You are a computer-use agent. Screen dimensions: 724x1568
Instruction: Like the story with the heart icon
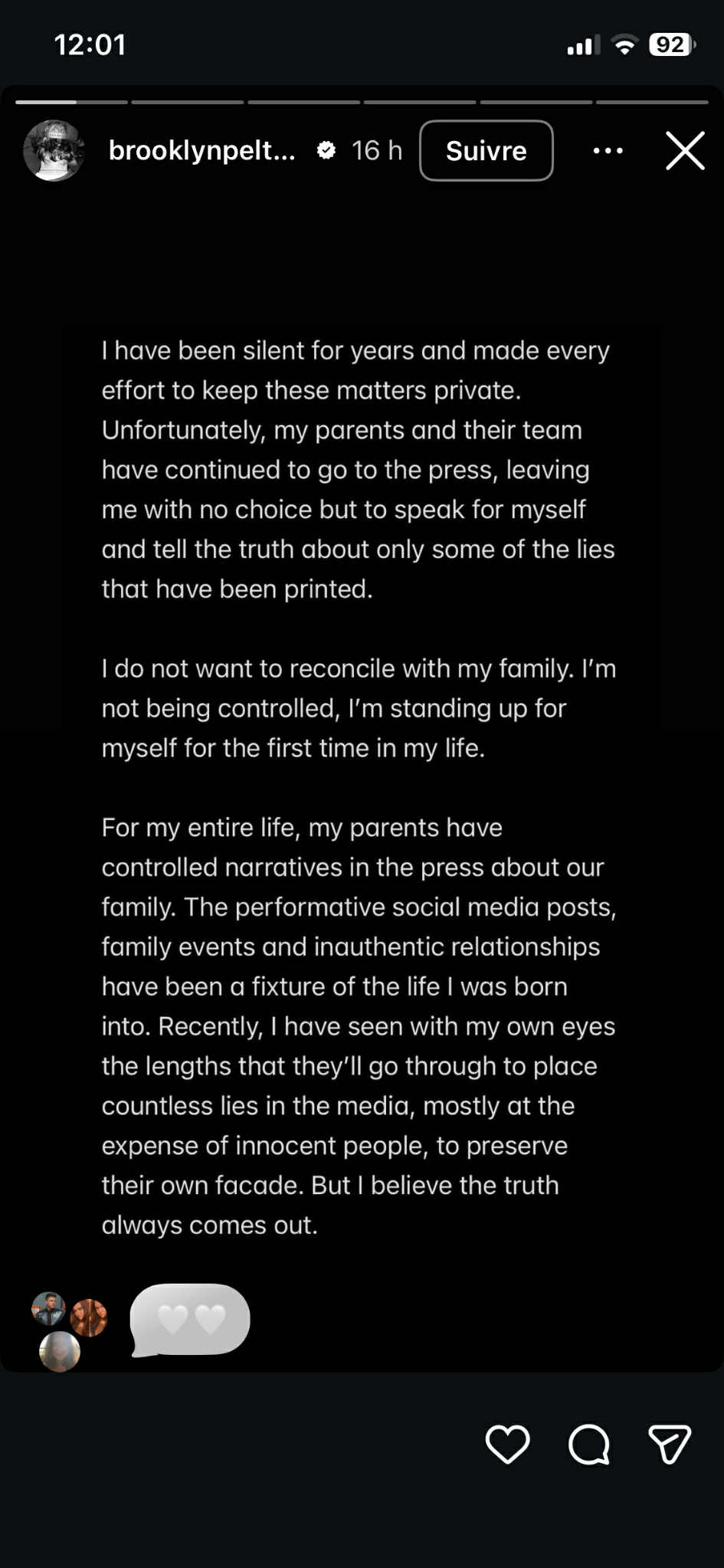507,1444
